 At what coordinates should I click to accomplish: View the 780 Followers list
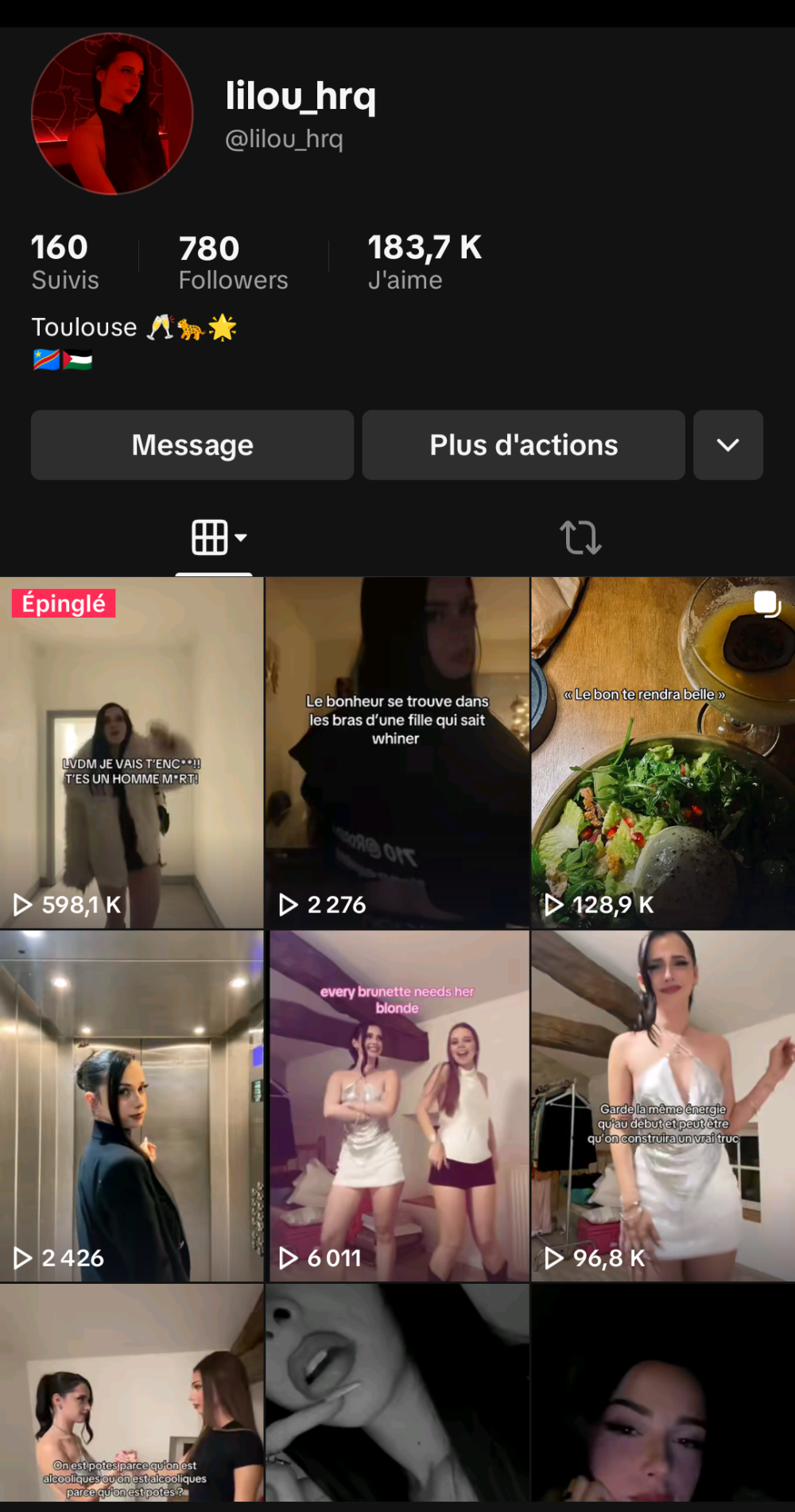tap(233, 262)
